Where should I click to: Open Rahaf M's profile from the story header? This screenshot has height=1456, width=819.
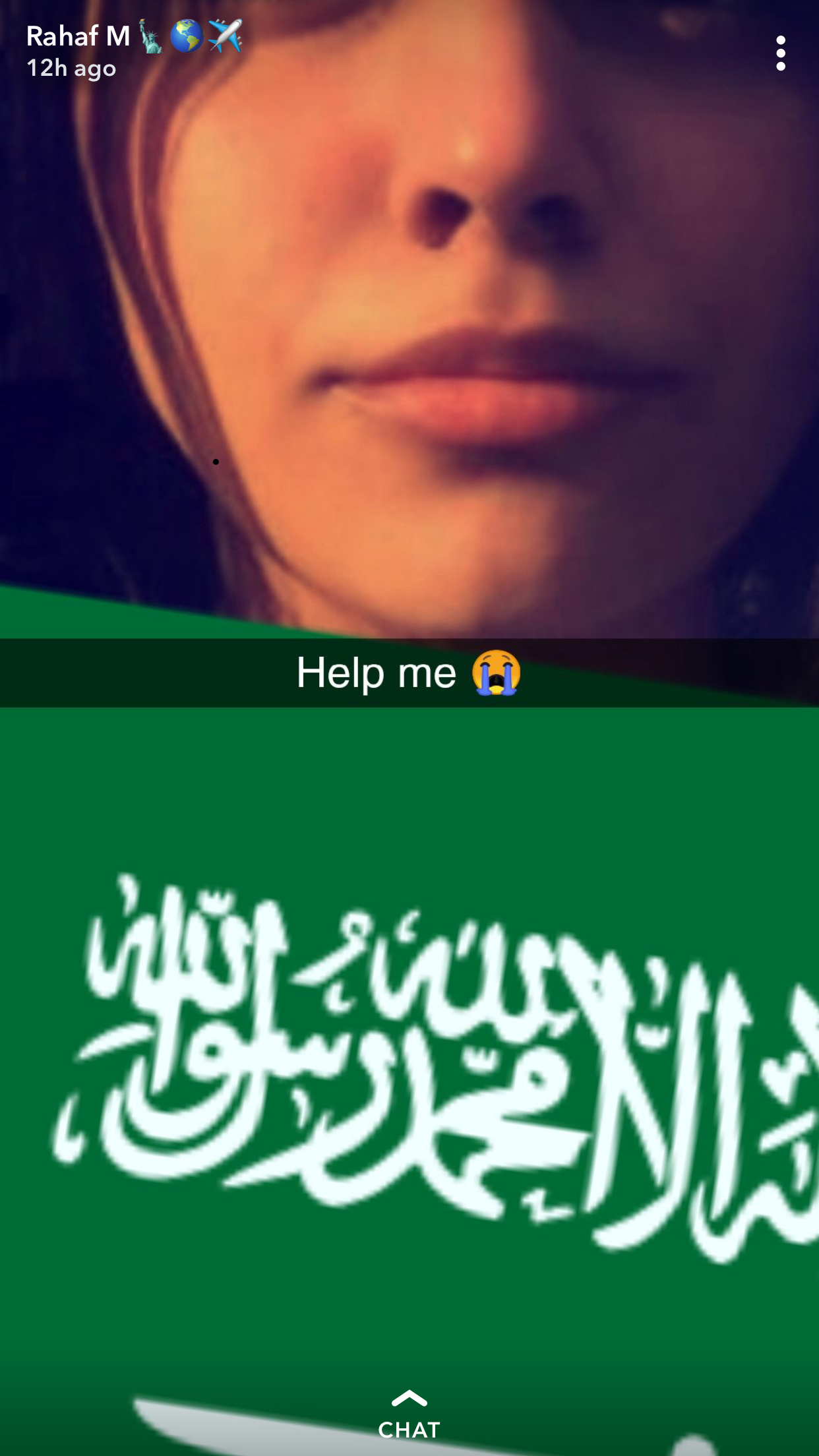pos(78,37)
